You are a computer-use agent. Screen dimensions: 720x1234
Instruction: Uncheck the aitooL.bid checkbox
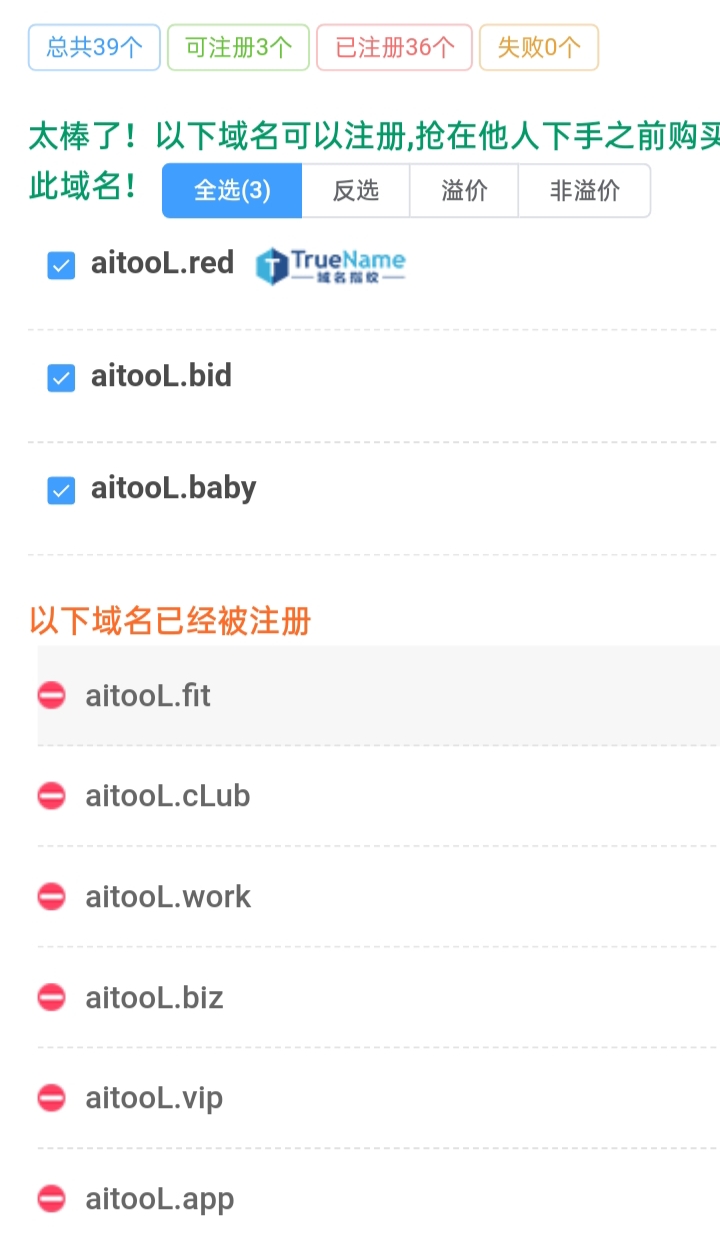click(x=62, y=377)
